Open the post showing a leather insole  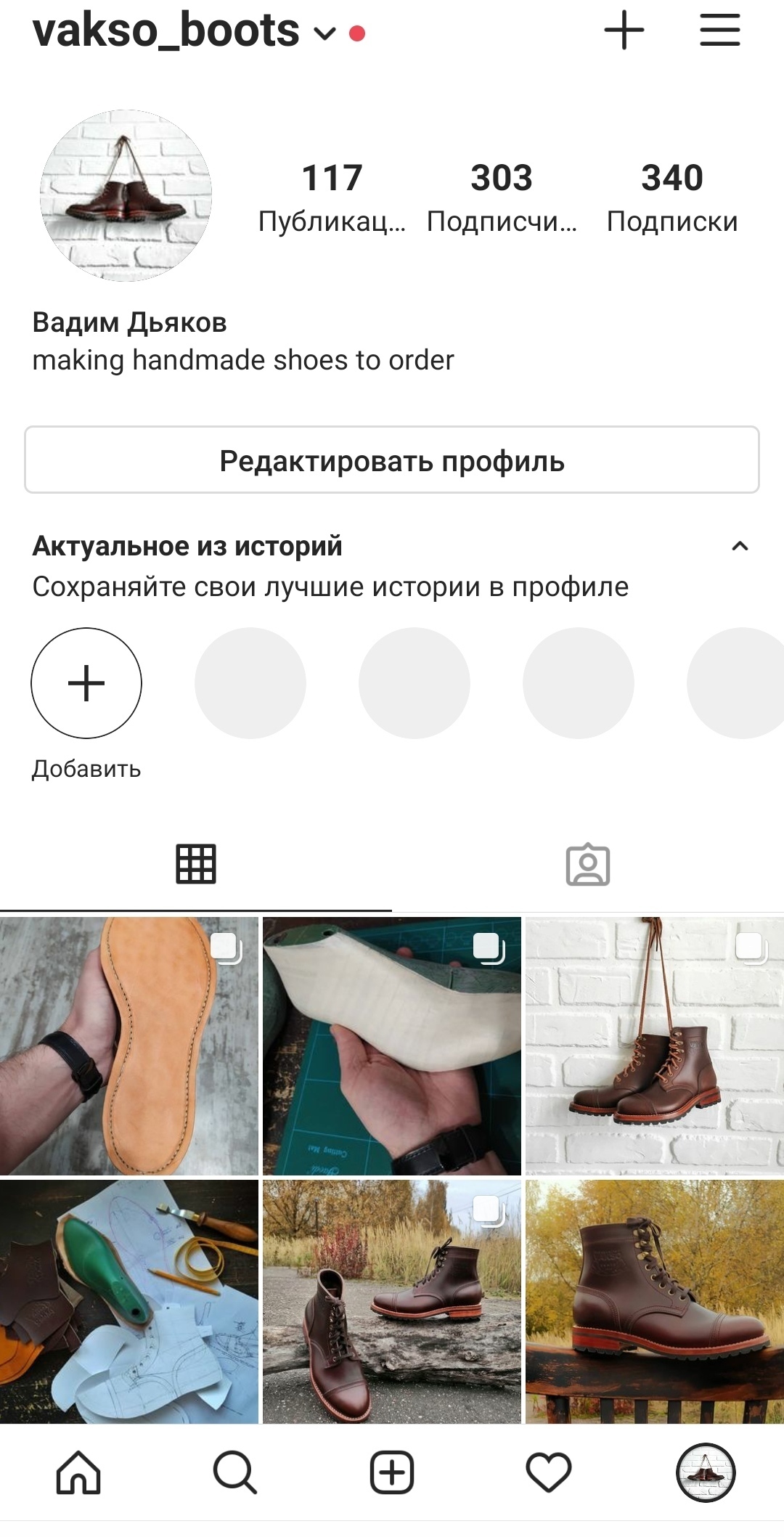point(129,1045)
